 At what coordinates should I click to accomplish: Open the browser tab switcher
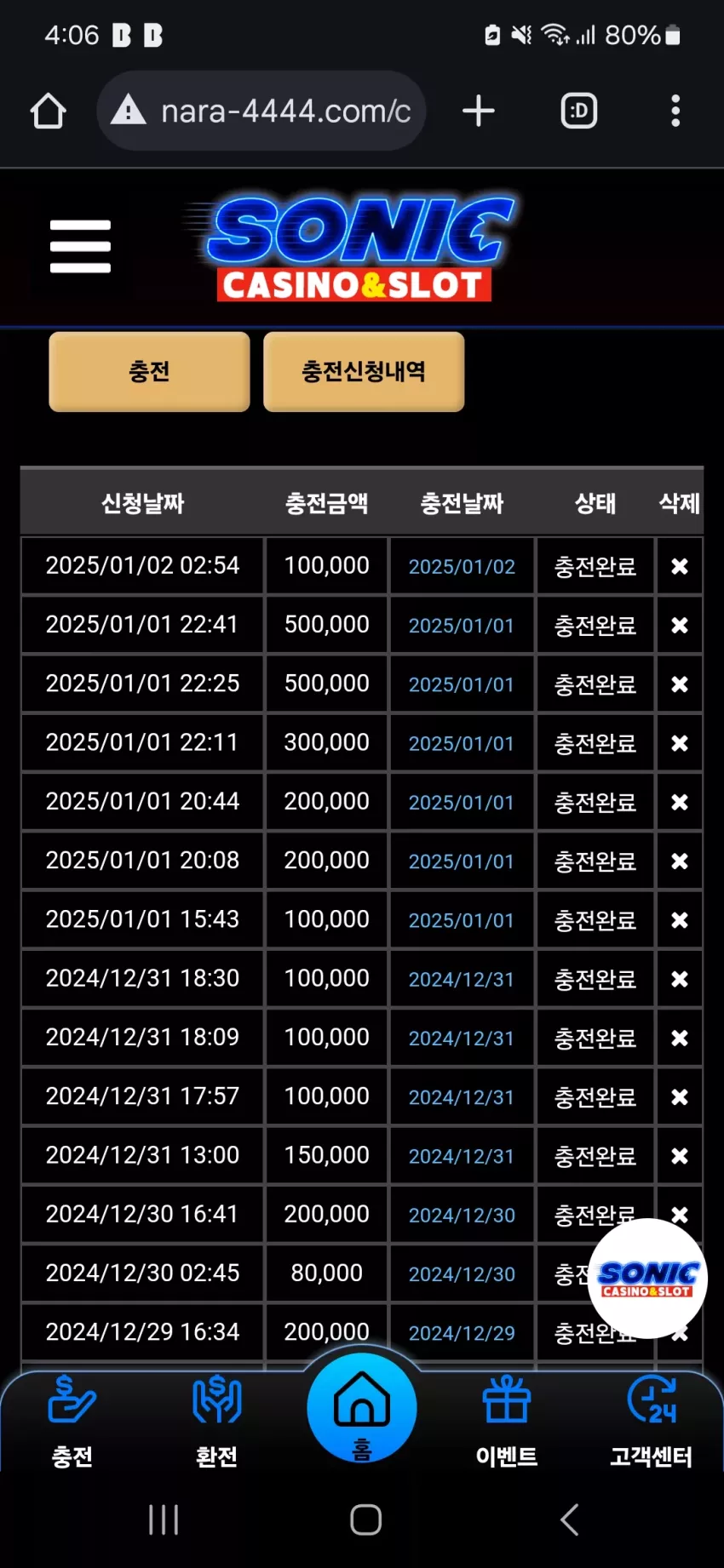[579, 111]
